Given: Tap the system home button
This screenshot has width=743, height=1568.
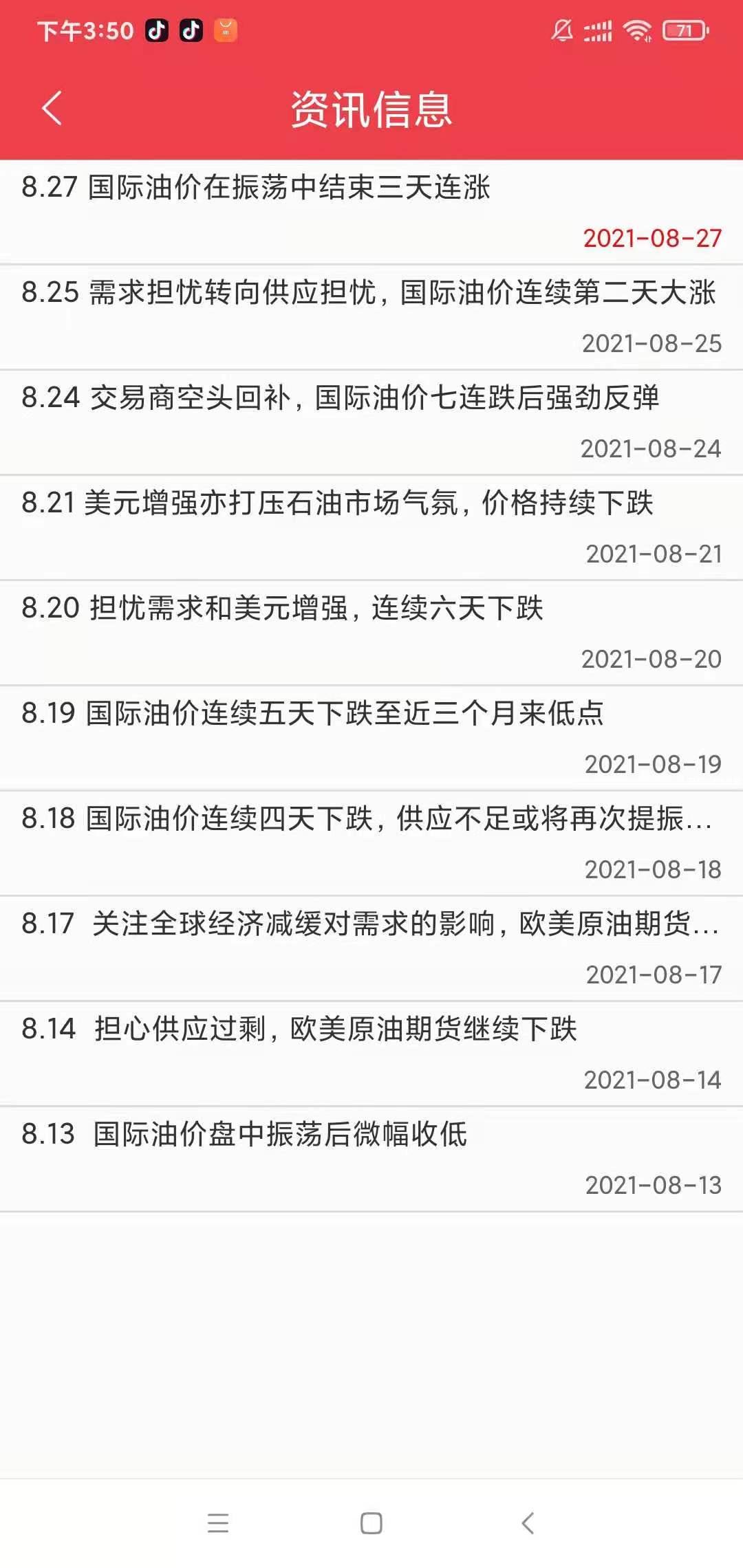Looking at the screenshot, I should point(371,1523).
